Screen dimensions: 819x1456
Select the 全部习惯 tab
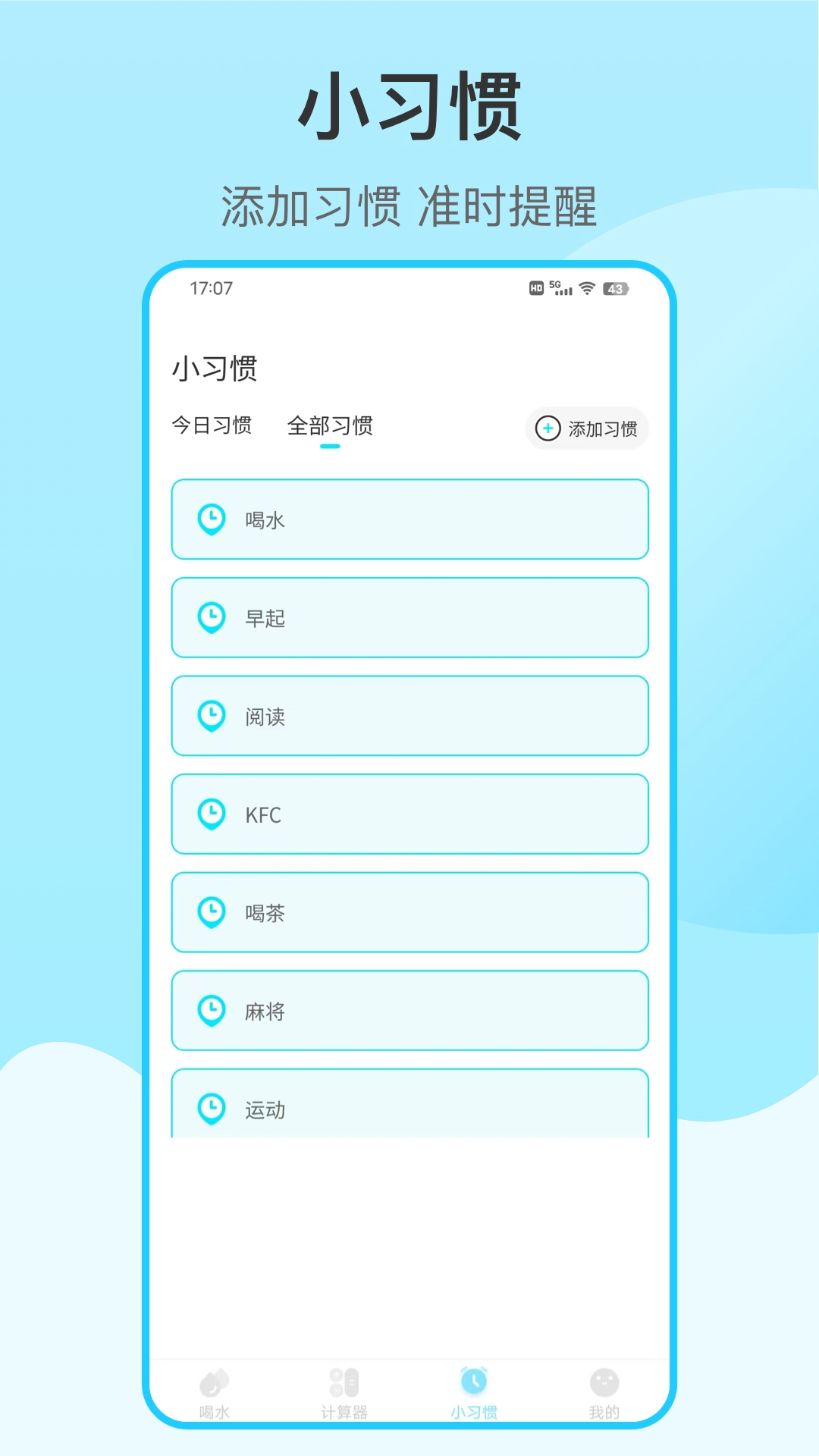[331, 427]
